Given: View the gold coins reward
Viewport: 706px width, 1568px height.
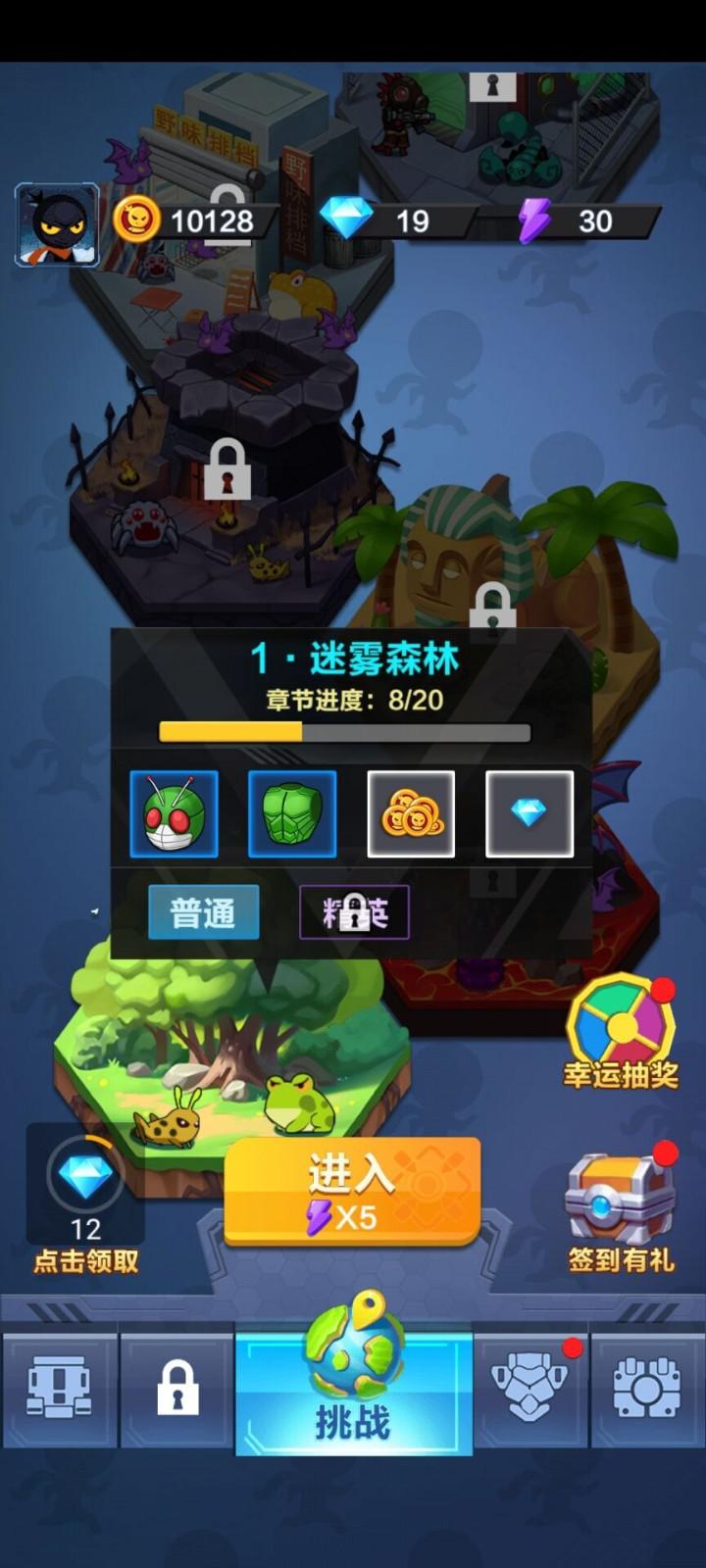Looking at the screenshot, I should [x=411, y=814].
